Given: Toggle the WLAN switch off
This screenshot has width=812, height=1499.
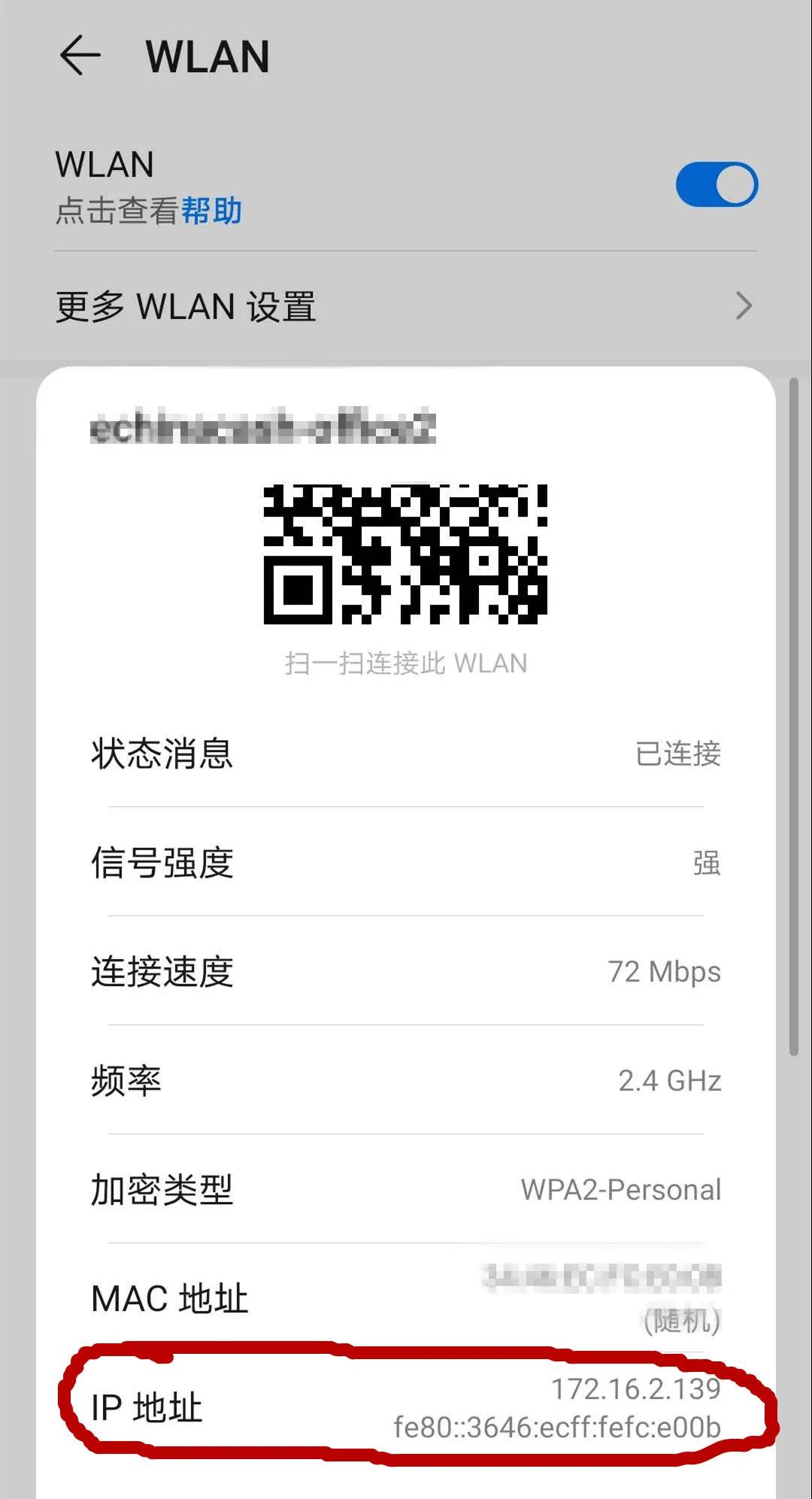Looking at the screenshot, I should coord(717,183).
